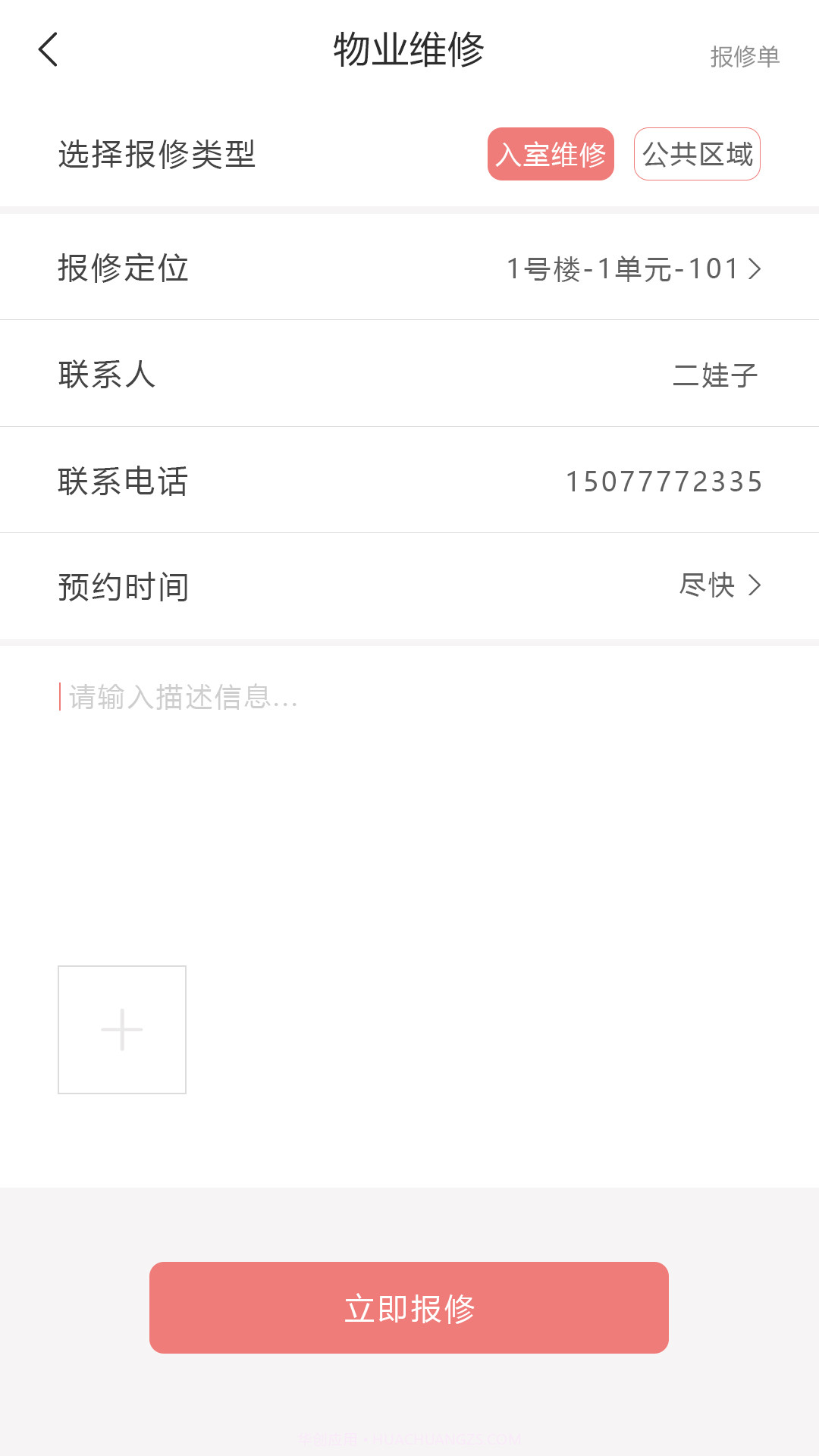
Task: Tap the photo upload placeholder box
Action: (x=122, y=1028)
